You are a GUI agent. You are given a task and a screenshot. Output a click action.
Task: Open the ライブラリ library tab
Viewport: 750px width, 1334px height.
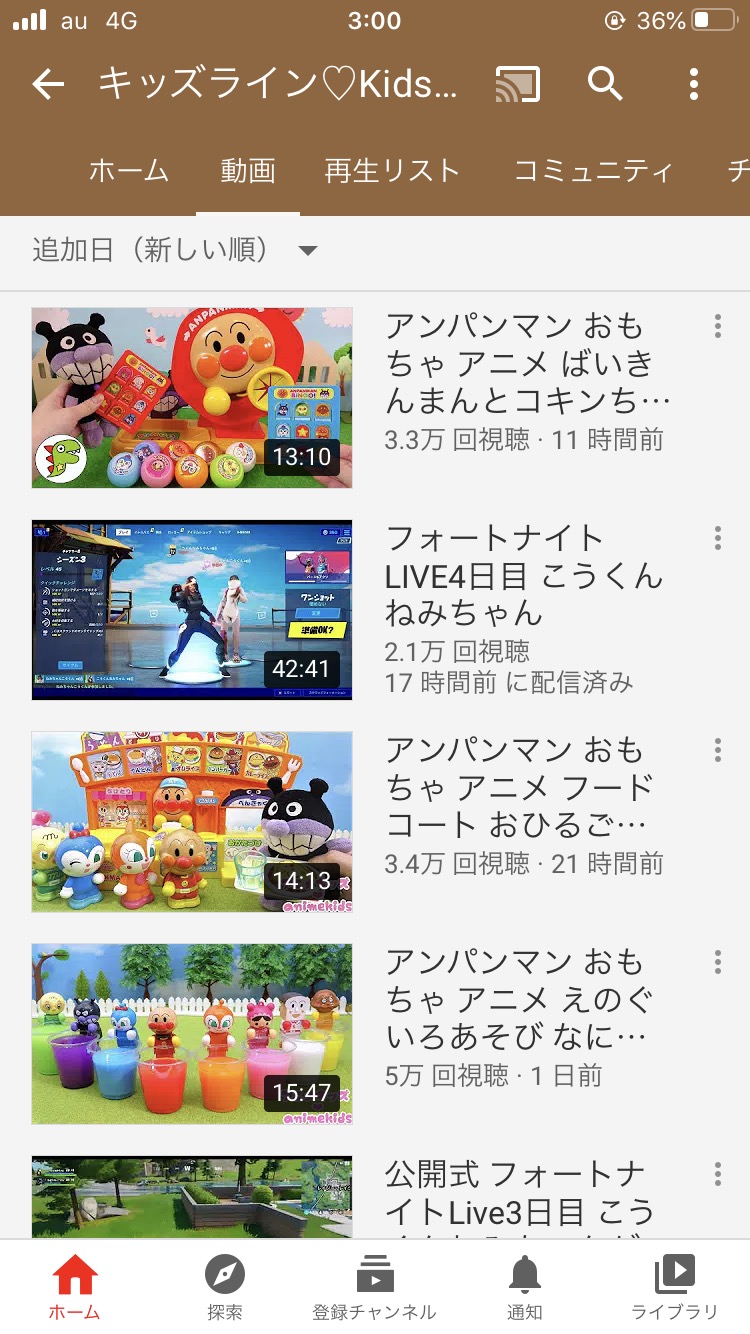pyautogui.click(x=675, y=1288)
